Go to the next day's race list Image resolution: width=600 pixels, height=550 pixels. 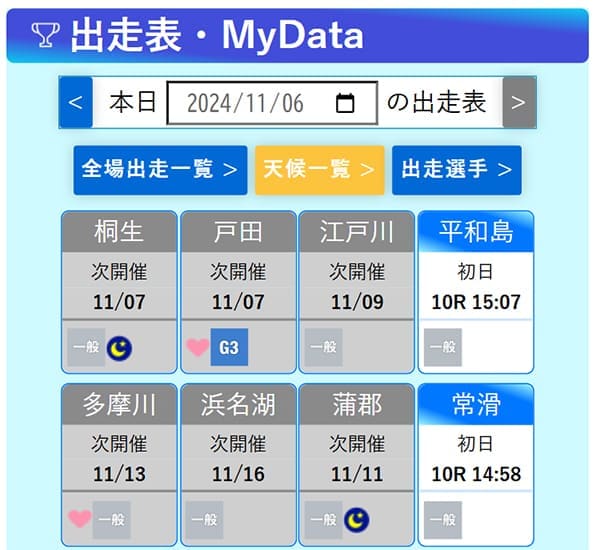519,102
